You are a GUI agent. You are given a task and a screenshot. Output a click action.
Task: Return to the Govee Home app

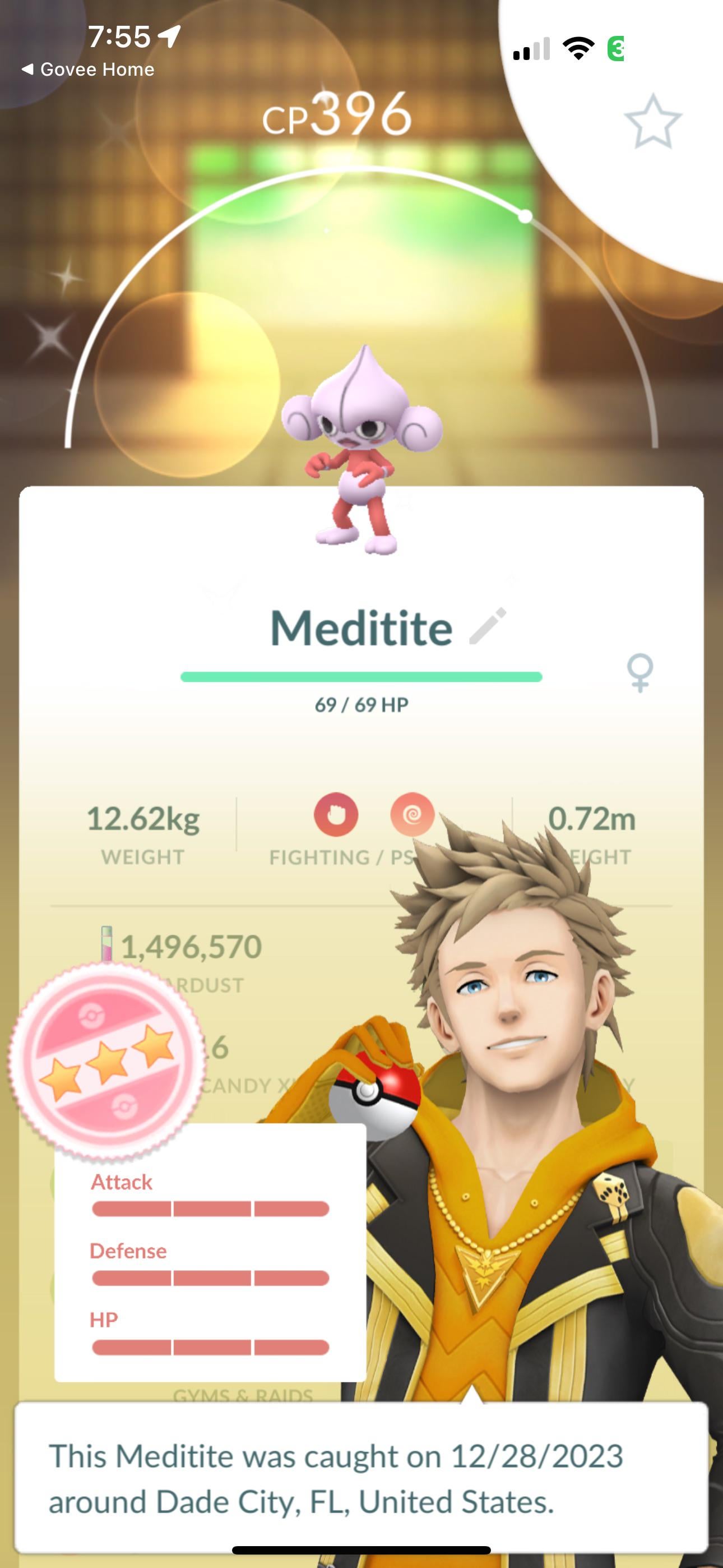pos(88,70)
